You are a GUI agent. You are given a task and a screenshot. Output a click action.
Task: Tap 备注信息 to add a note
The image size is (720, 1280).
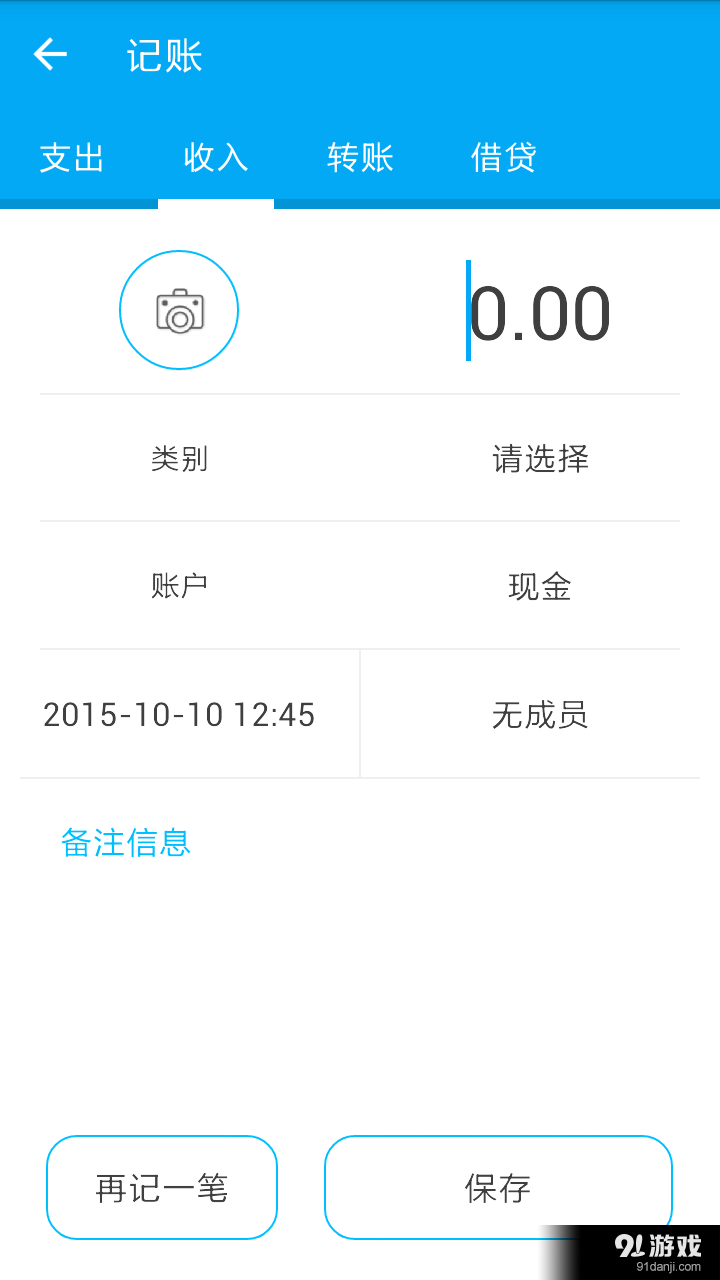click(126, 843)
